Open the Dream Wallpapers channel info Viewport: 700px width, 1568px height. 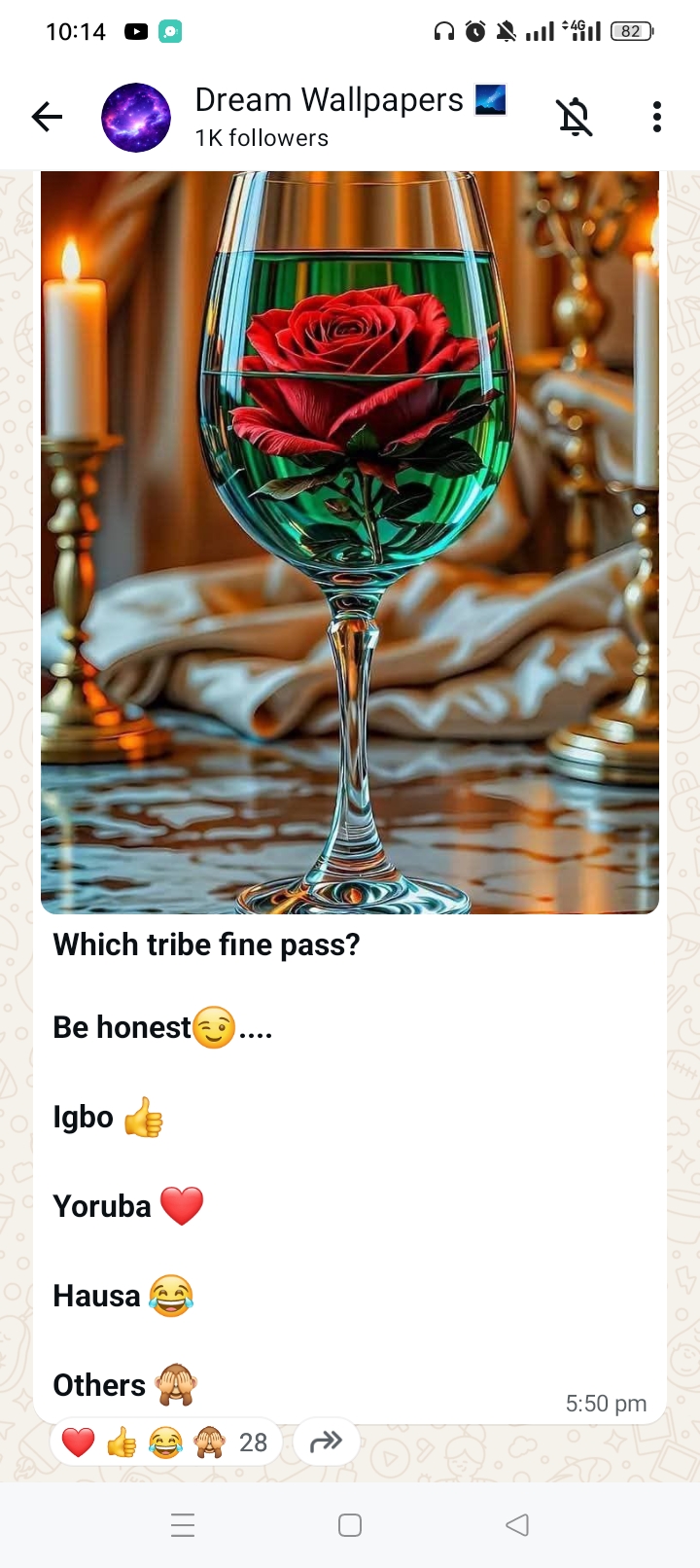[329, 117]
